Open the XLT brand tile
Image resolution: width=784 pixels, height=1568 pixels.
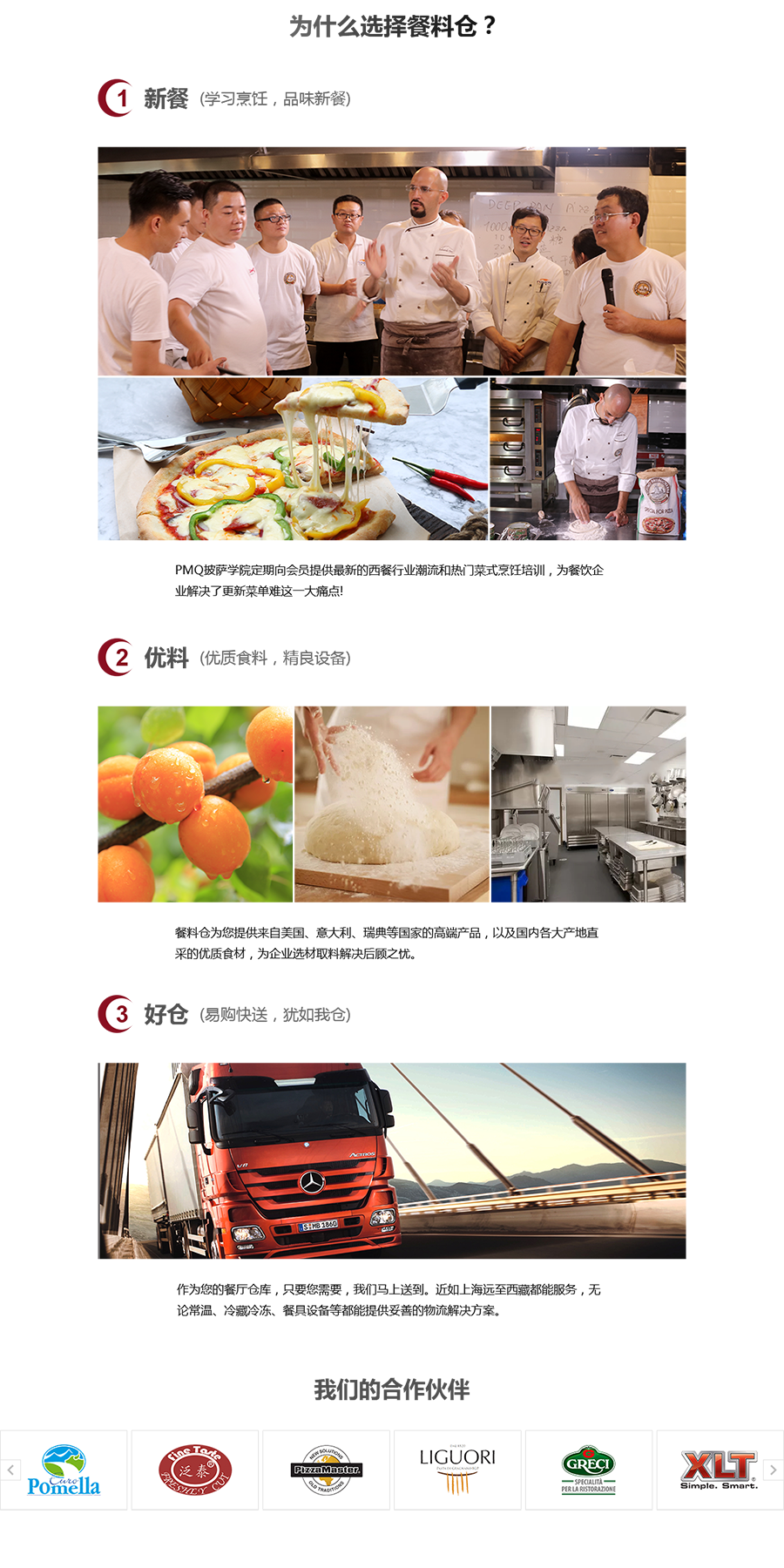coord(718,1470)
